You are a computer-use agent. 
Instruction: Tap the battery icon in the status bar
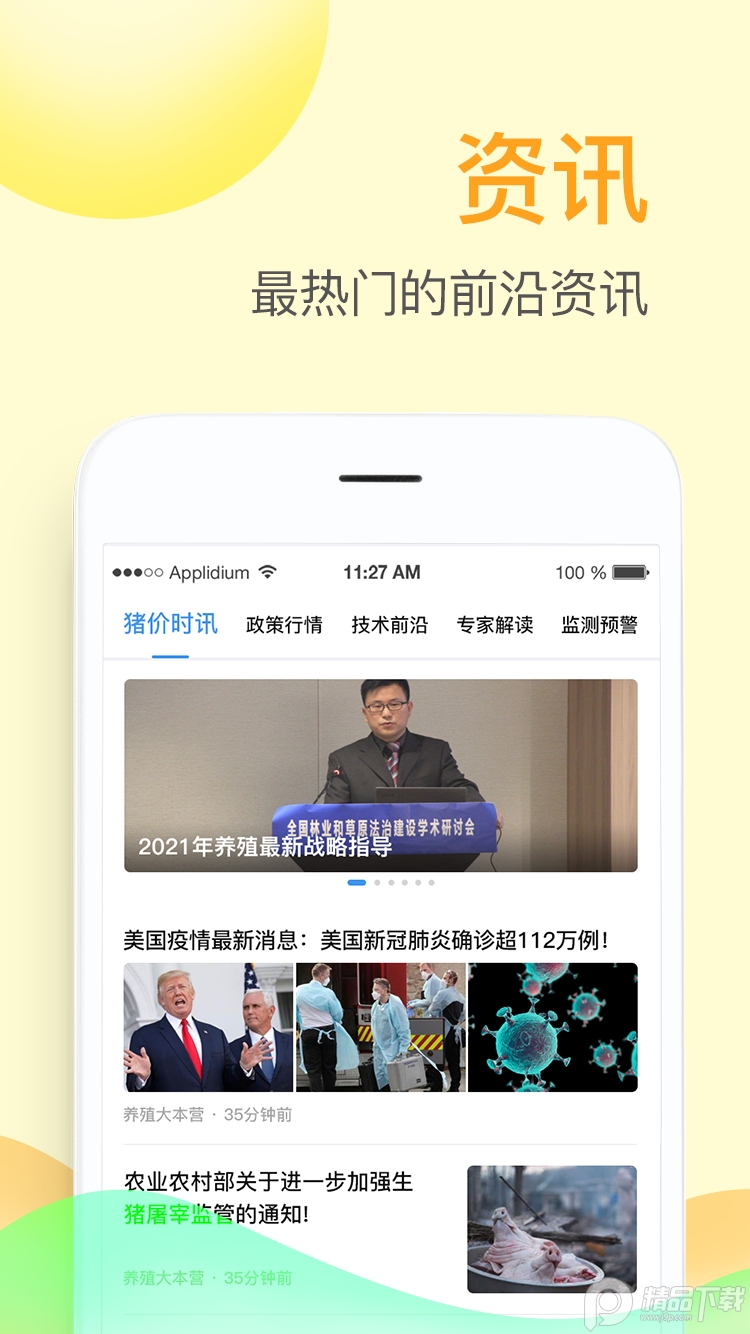(632, 572)
